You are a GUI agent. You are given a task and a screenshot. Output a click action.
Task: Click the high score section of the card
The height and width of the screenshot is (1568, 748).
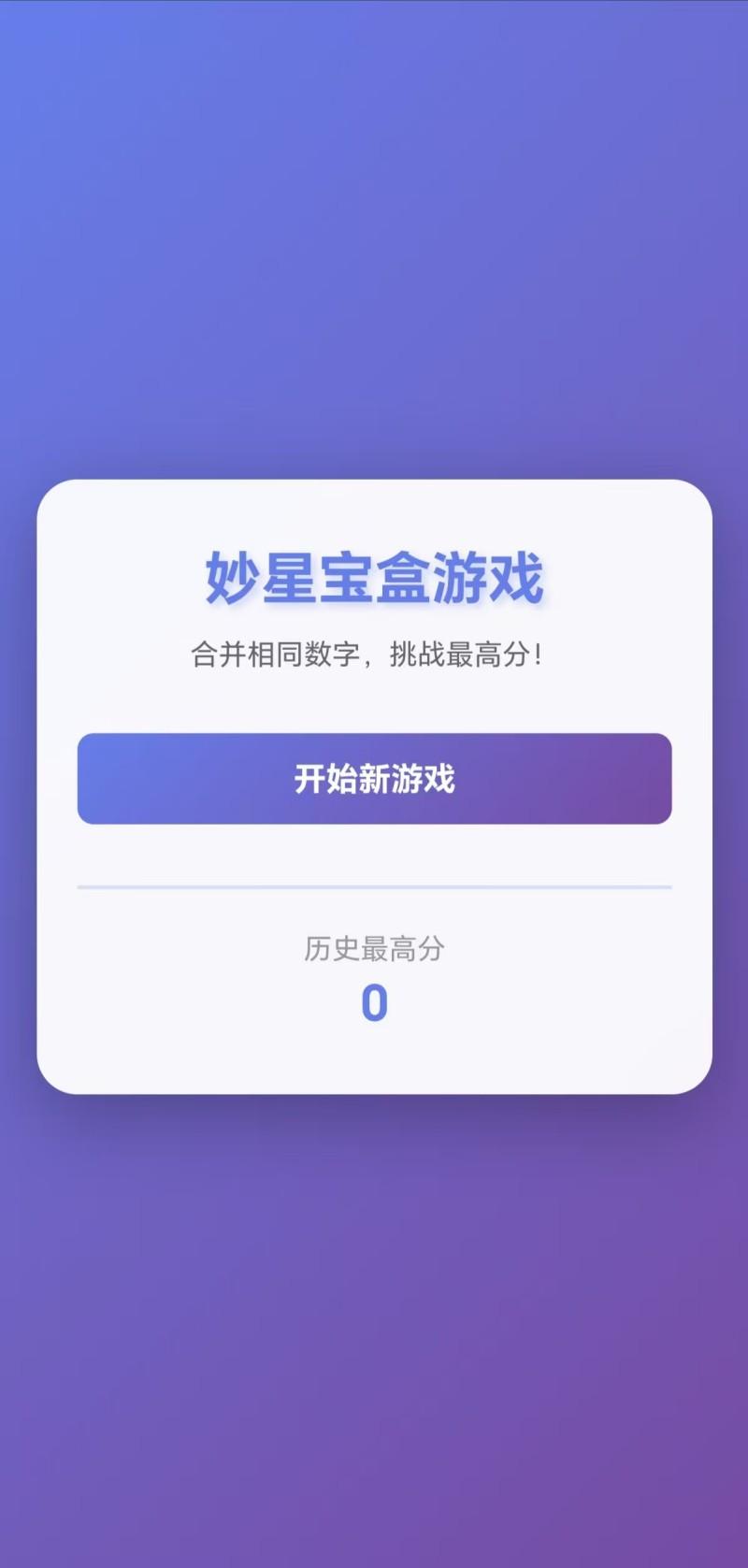374,977
